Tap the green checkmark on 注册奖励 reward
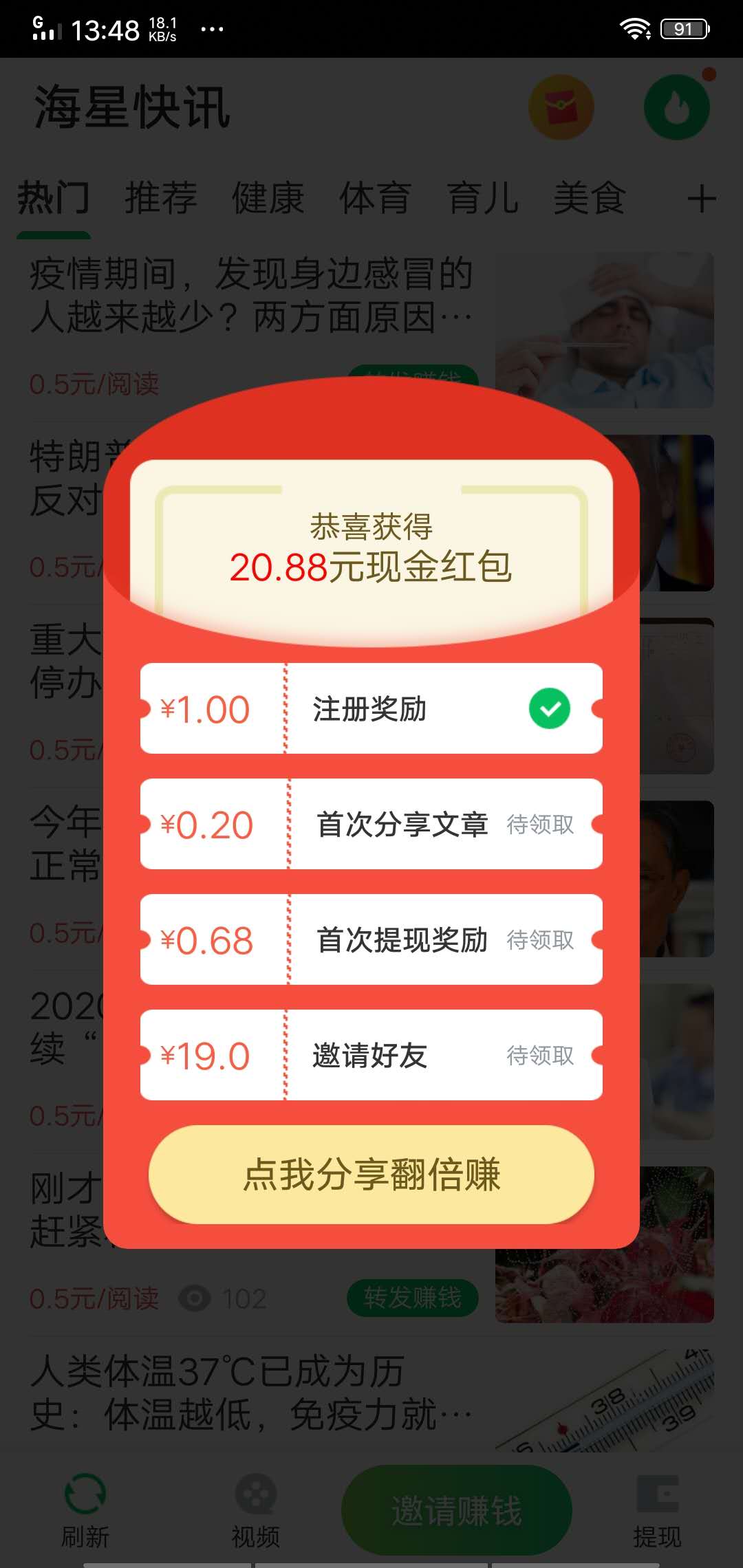The height and width of the screenshot is (1568, 743). [548, 708]
